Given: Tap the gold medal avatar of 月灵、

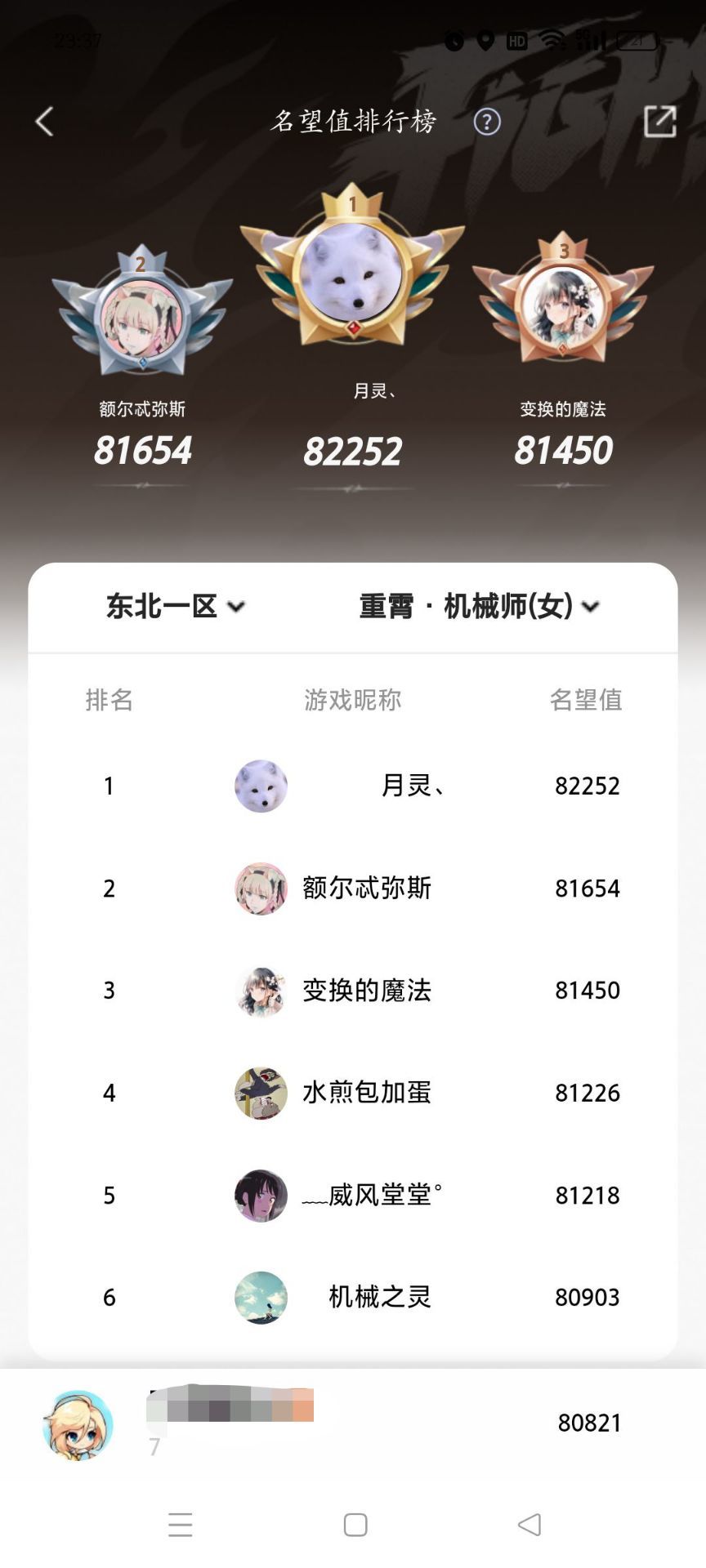Looking at the screenshot, I should (352, 273).
